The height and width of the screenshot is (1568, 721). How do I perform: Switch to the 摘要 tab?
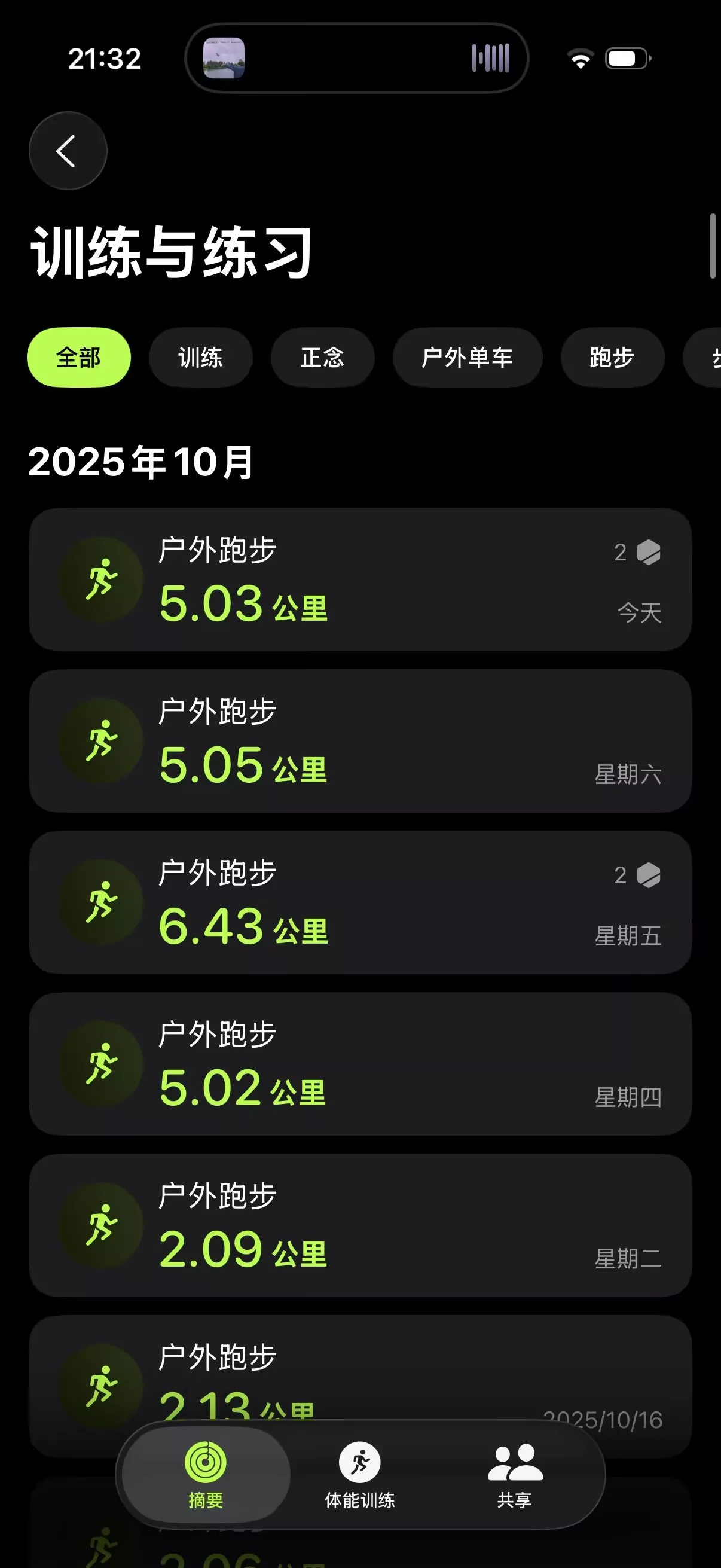pos(206,1474)
